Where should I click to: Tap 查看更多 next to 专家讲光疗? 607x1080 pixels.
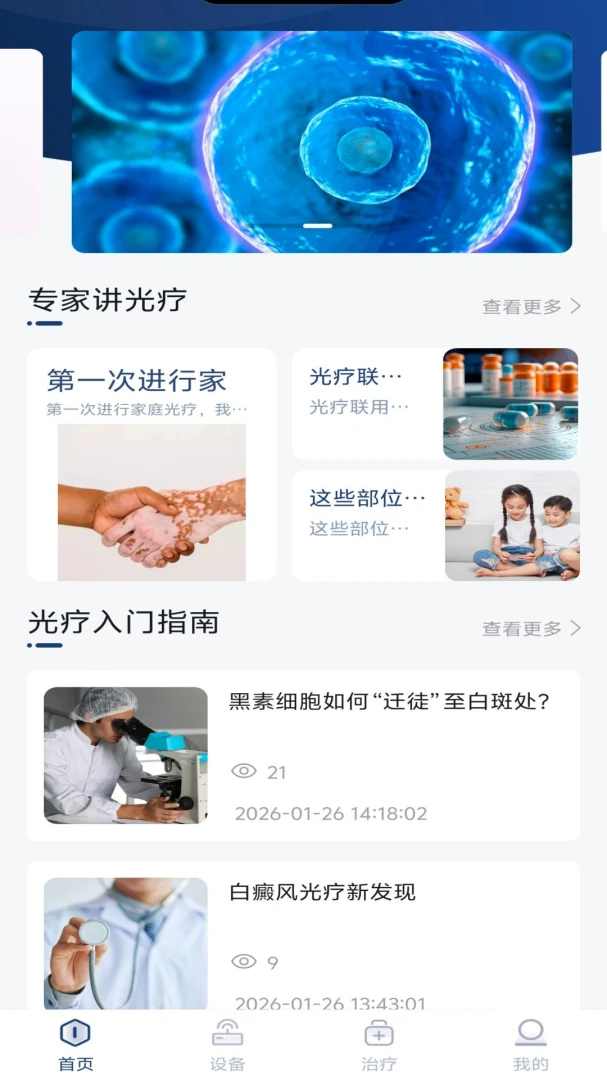[x=532, y=307]
